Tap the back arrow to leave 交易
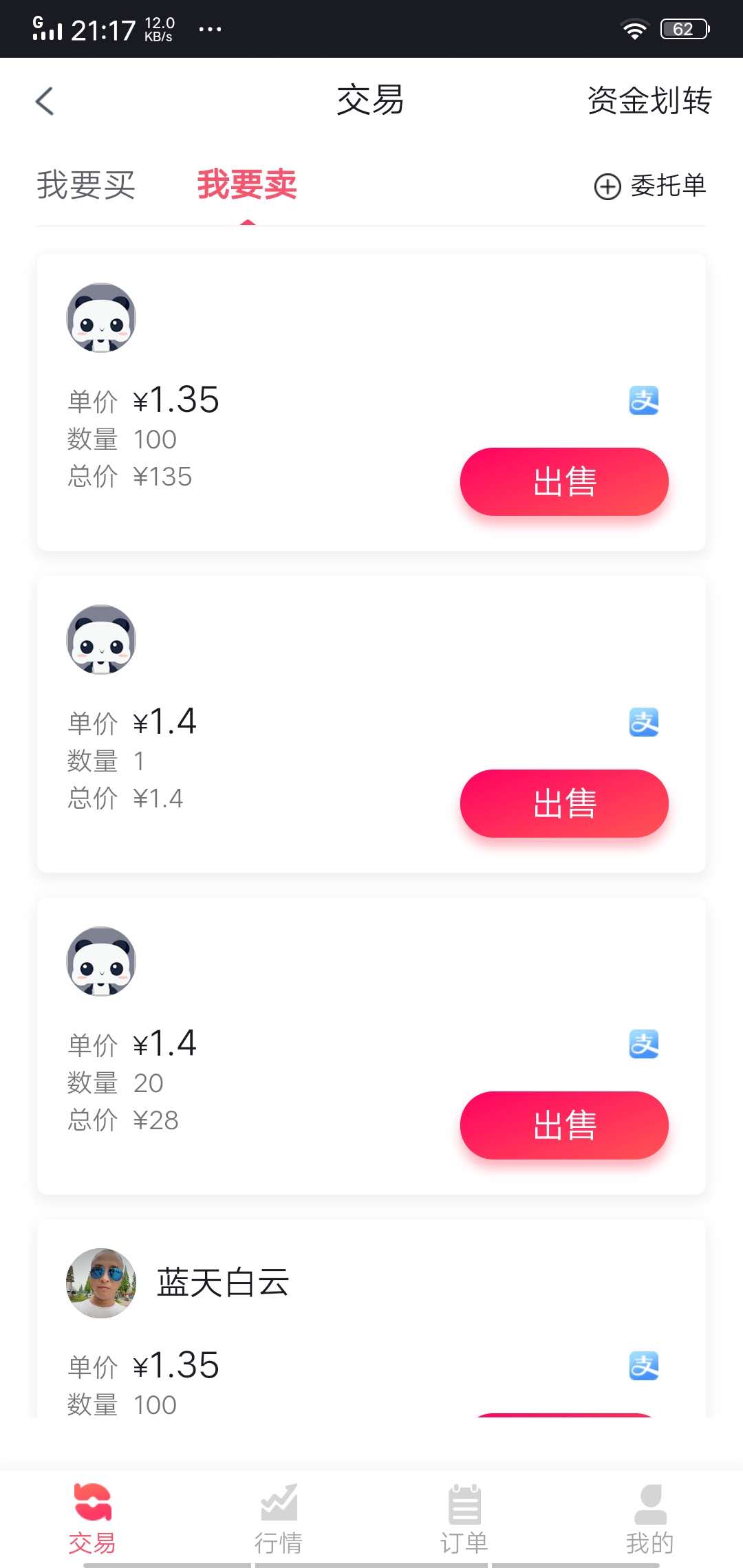This screenshot has width=743, height=1568. 44,100
